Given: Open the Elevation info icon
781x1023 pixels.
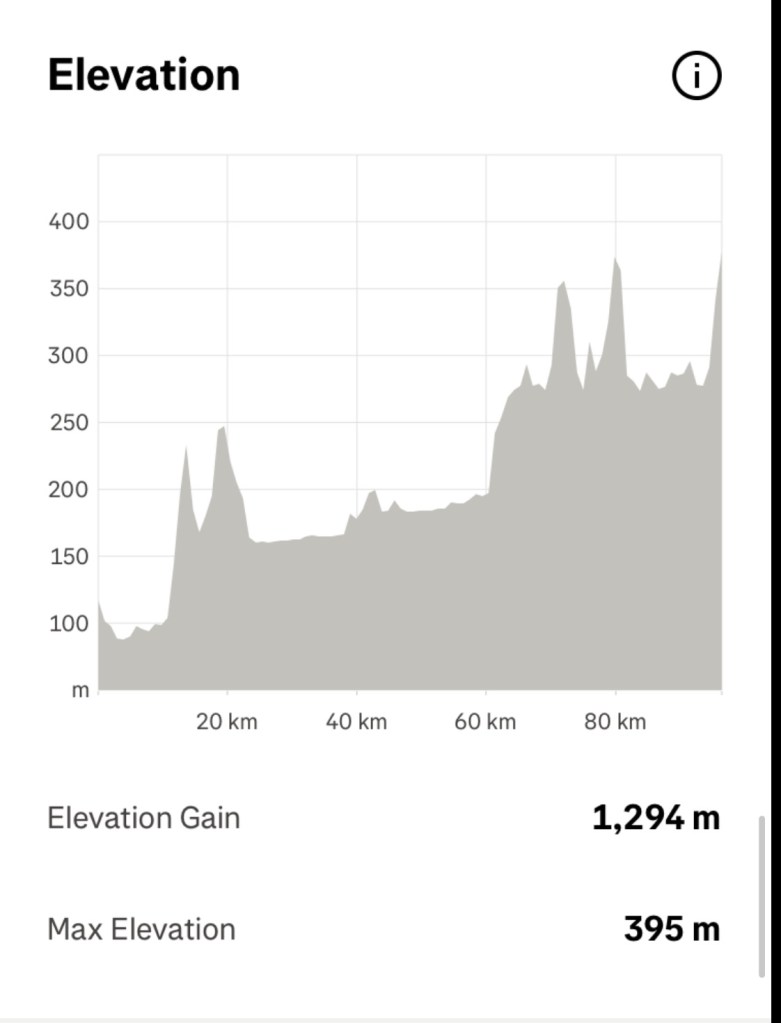Looking at the screenshot, I should pos(695,76).
